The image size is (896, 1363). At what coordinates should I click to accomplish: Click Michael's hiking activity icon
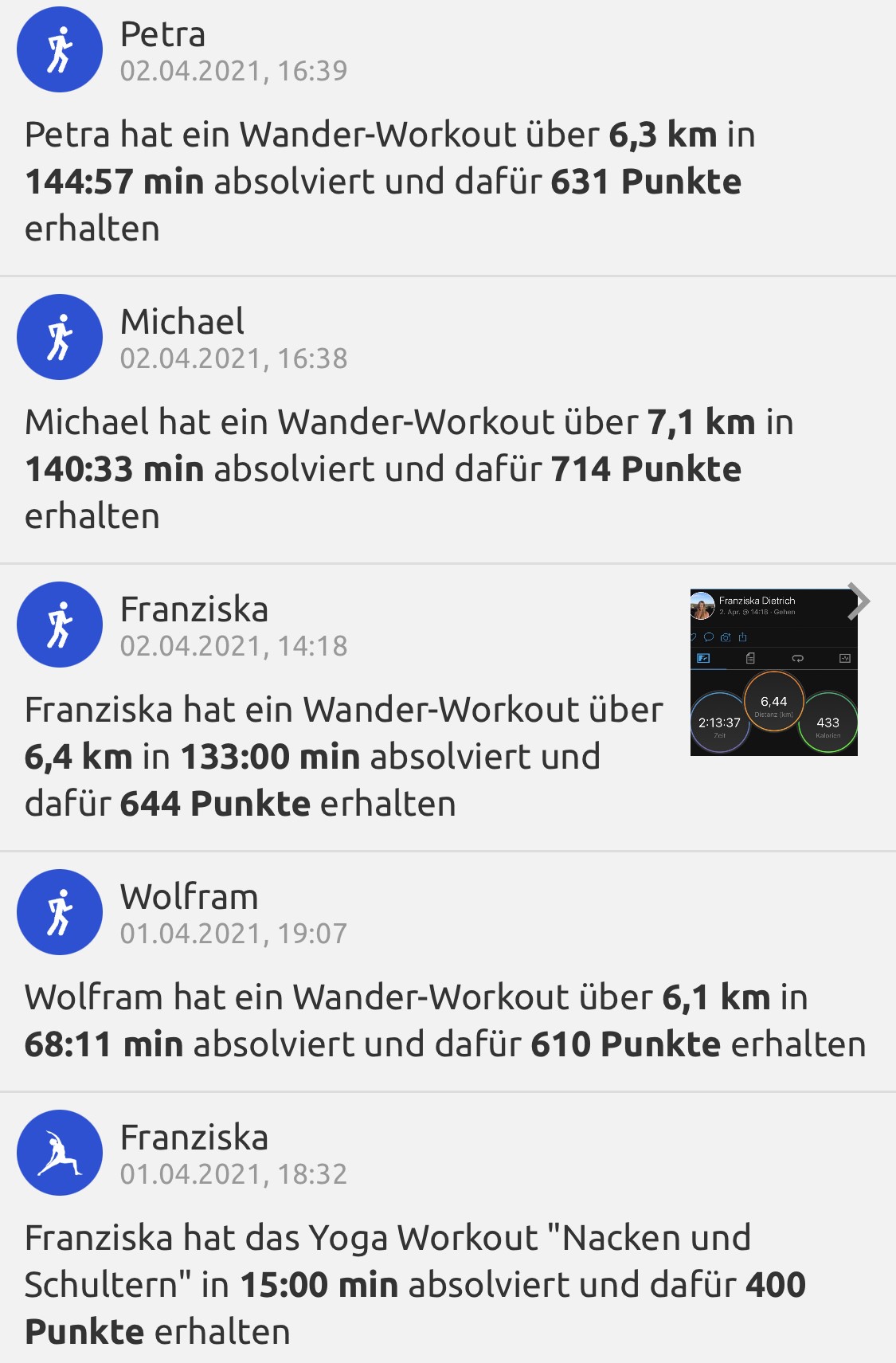(60, 337)
